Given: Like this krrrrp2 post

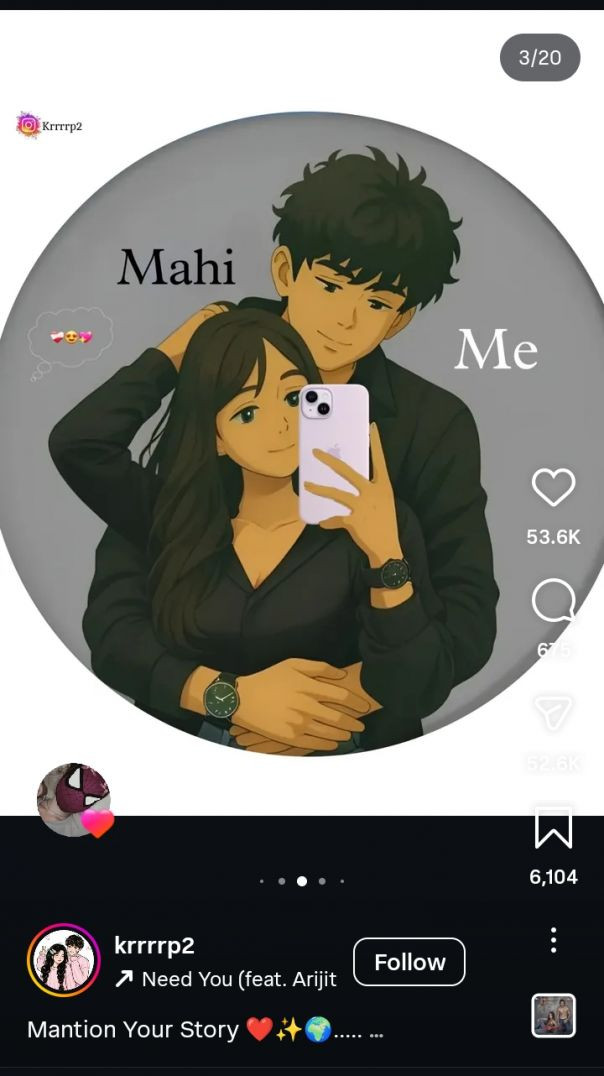Looking at the screenshot, I should point(553,488).
